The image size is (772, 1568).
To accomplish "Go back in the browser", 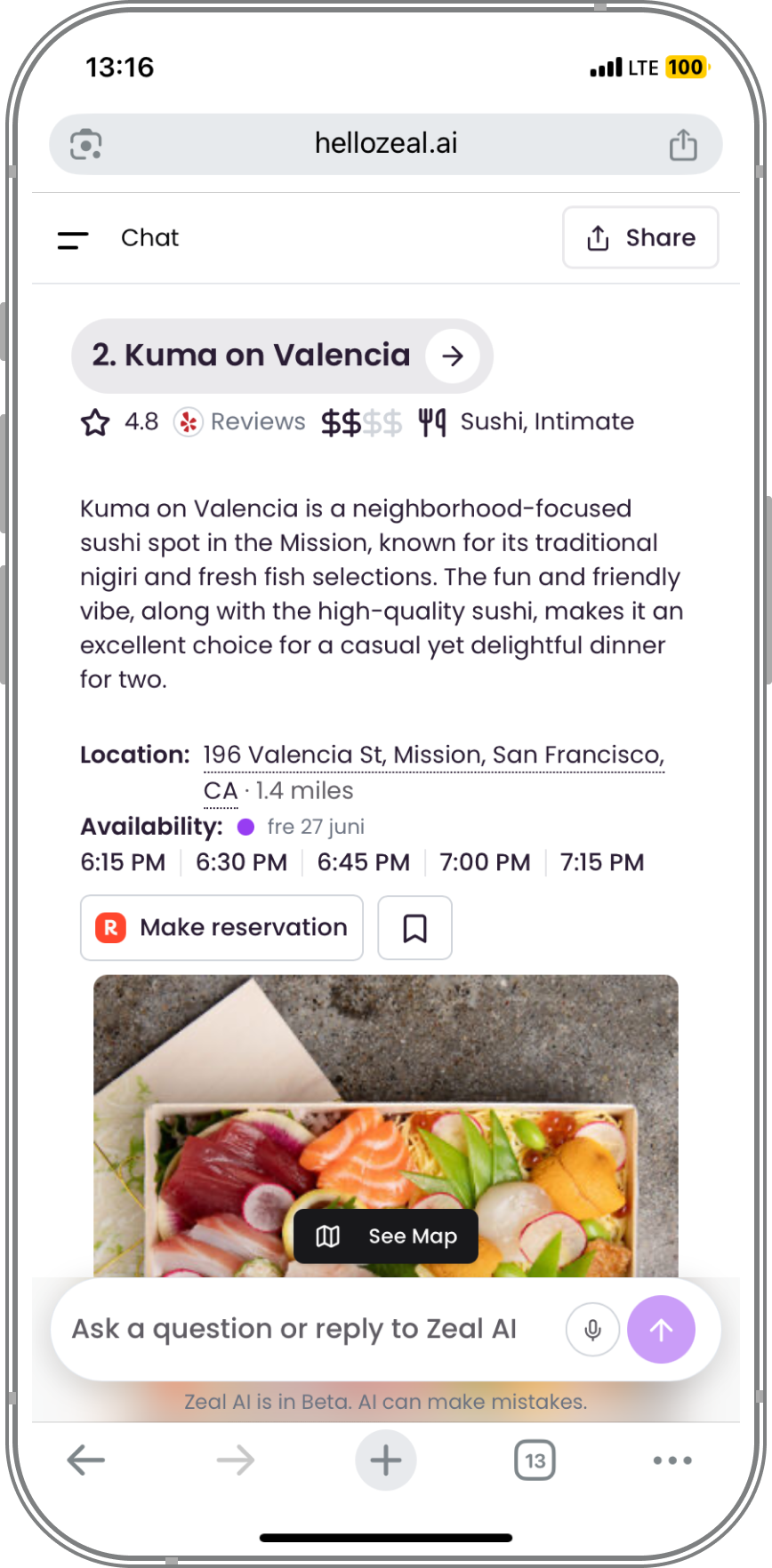I will point(86,1460).
